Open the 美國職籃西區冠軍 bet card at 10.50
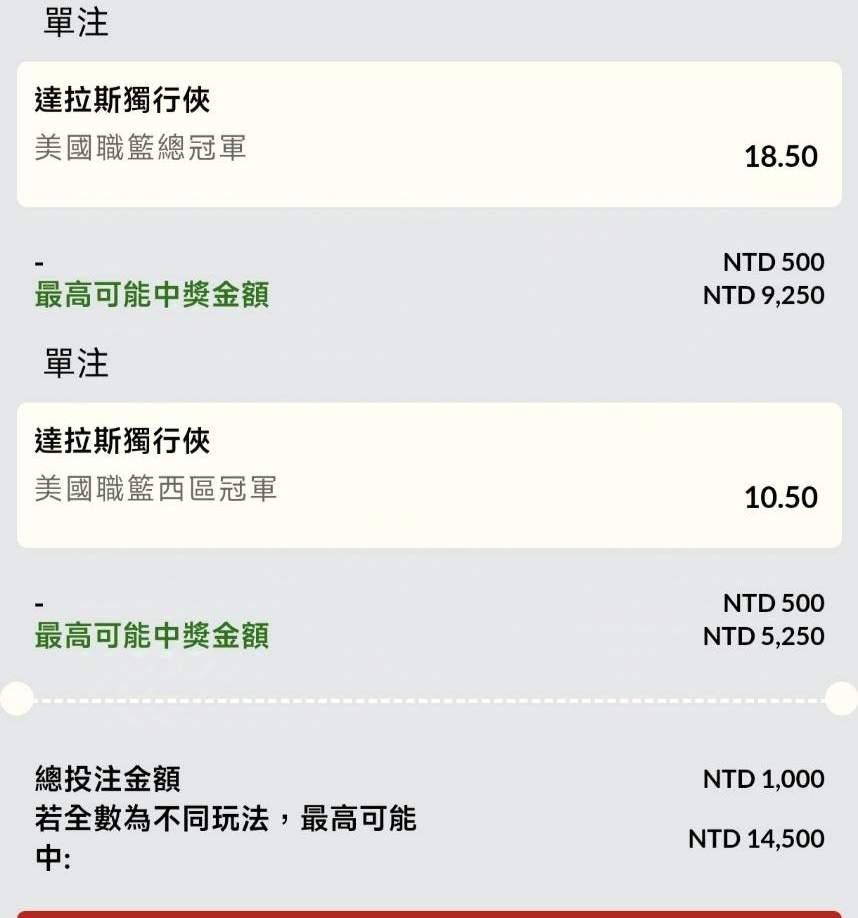858x918 pixels. [428, 475]
